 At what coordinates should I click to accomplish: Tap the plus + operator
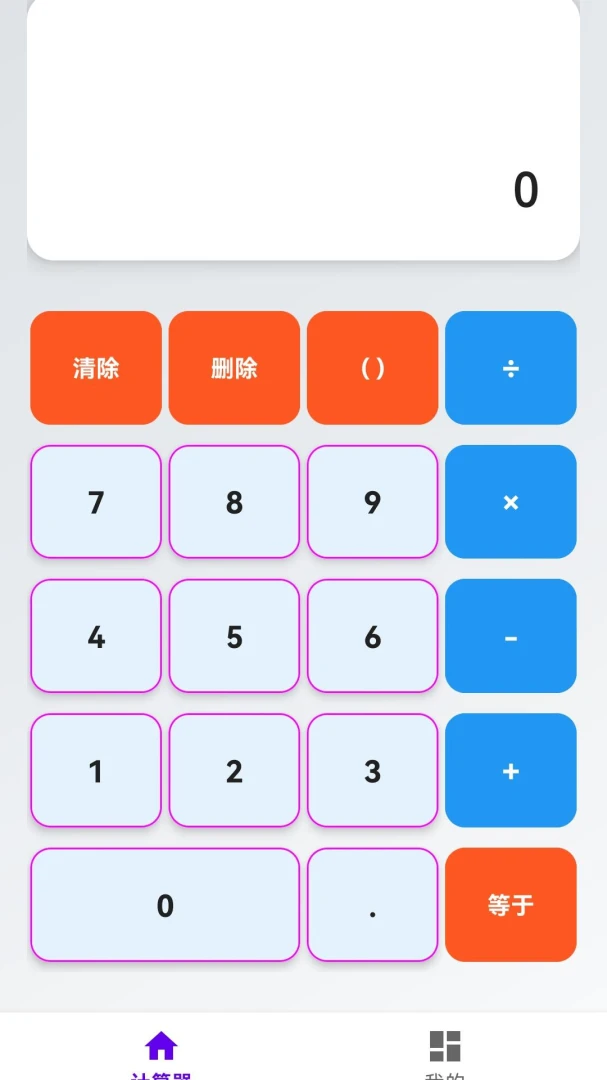511,770
